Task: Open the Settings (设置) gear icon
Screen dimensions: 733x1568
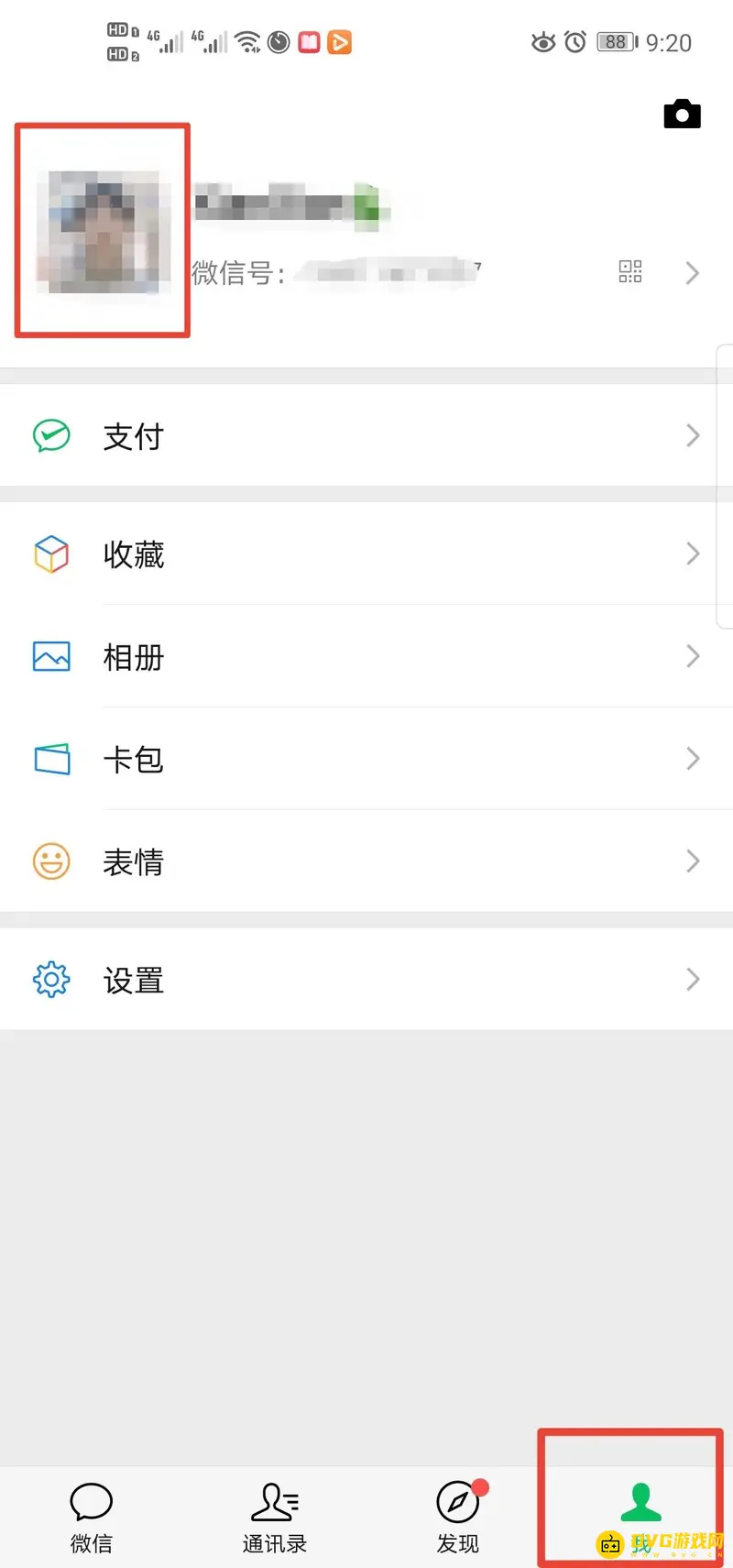Action: point(51,979)
